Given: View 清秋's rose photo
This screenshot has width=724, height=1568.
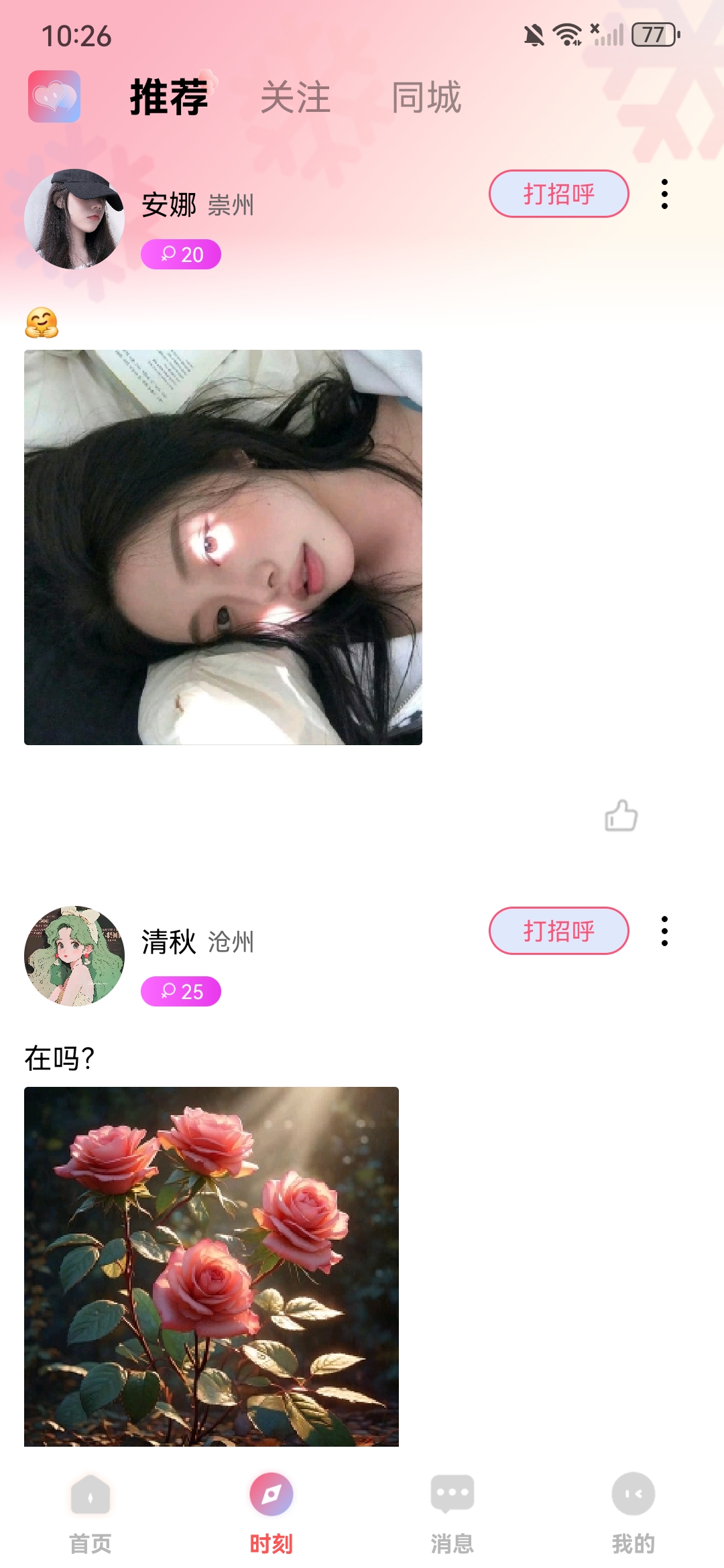Looking at the screenshot, I should [x=211, y=1266].
